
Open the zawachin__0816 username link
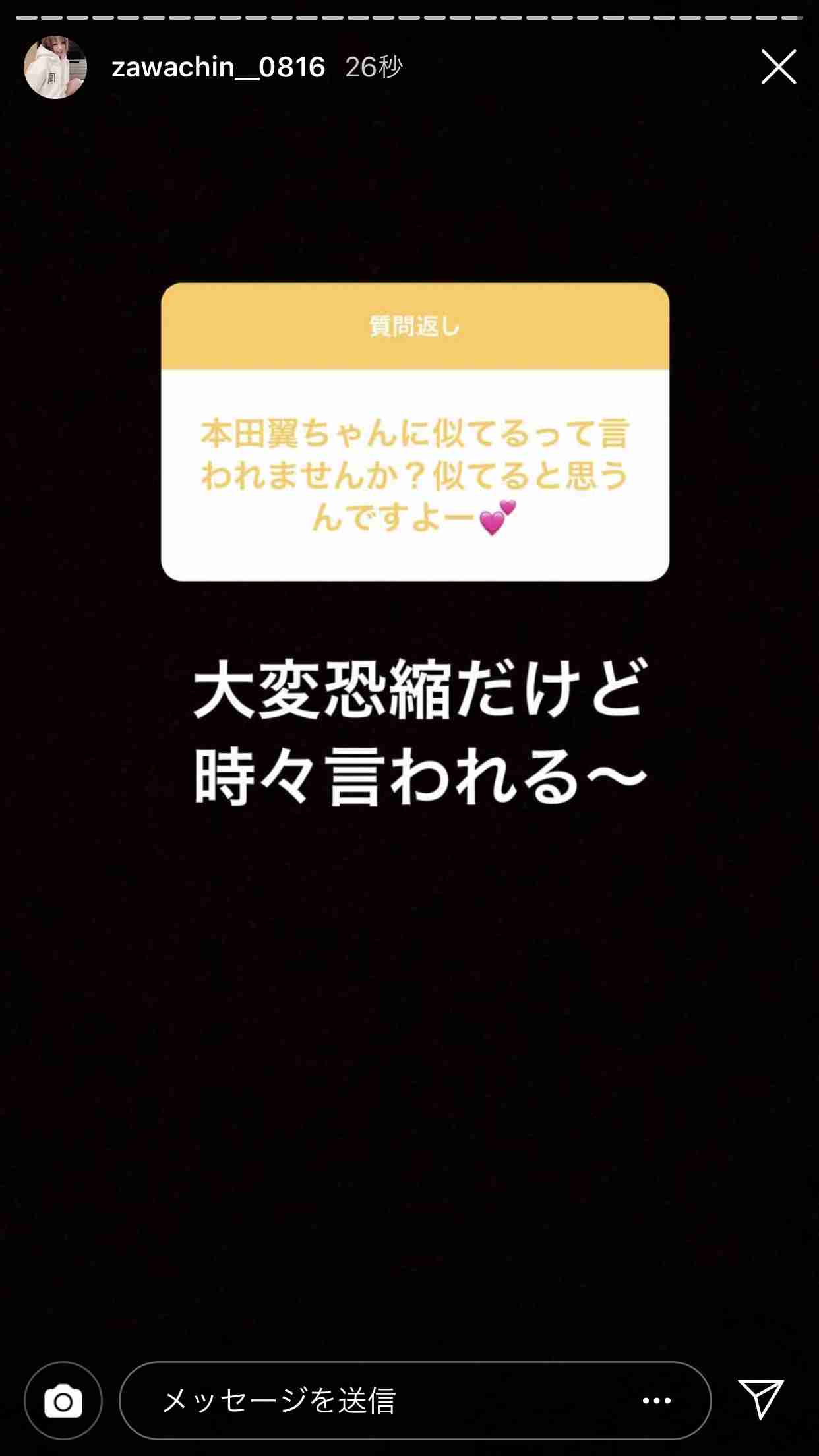pos(218,67)
